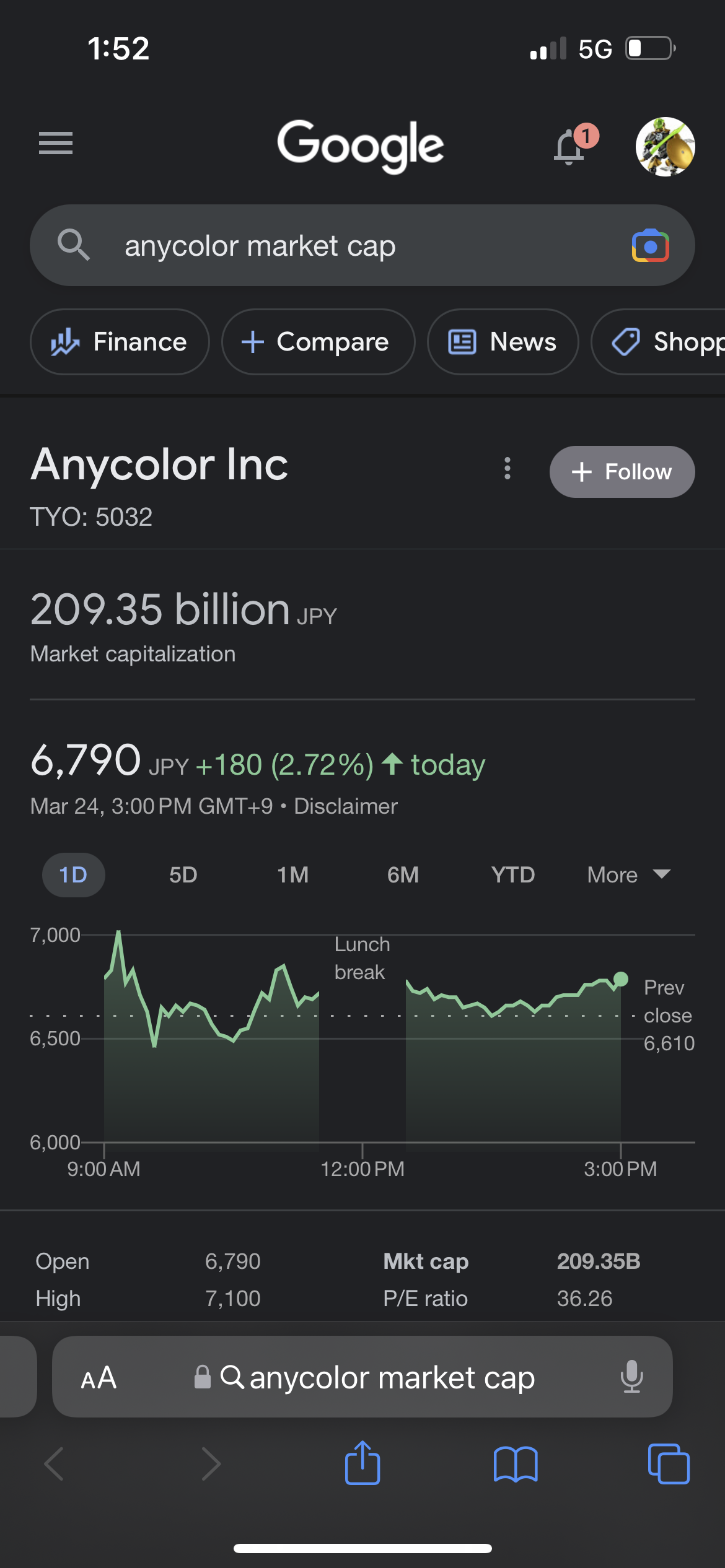Select the Compare chip
This screenshot has height=1568, width=725.
tap(318, 342)
